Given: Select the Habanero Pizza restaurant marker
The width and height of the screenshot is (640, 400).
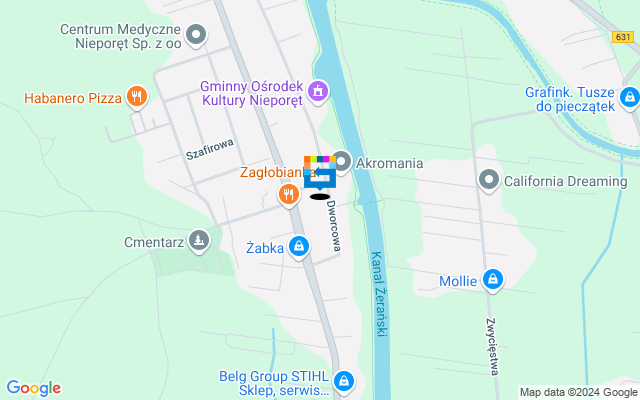Looking at the screenshot, I should (137, 97).
